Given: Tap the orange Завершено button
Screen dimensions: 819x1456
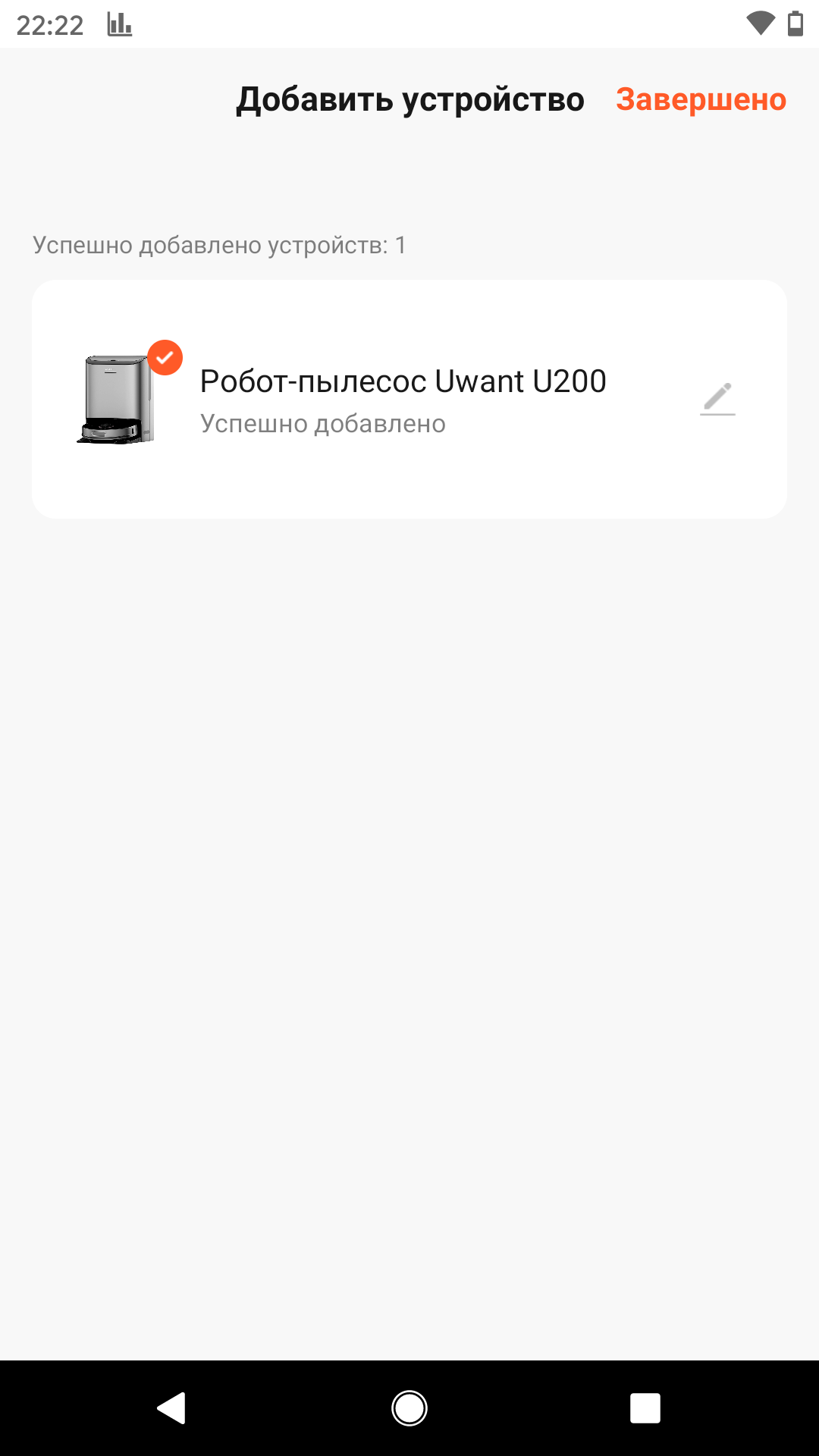Looking at the screenshot, I should (701, 99).
